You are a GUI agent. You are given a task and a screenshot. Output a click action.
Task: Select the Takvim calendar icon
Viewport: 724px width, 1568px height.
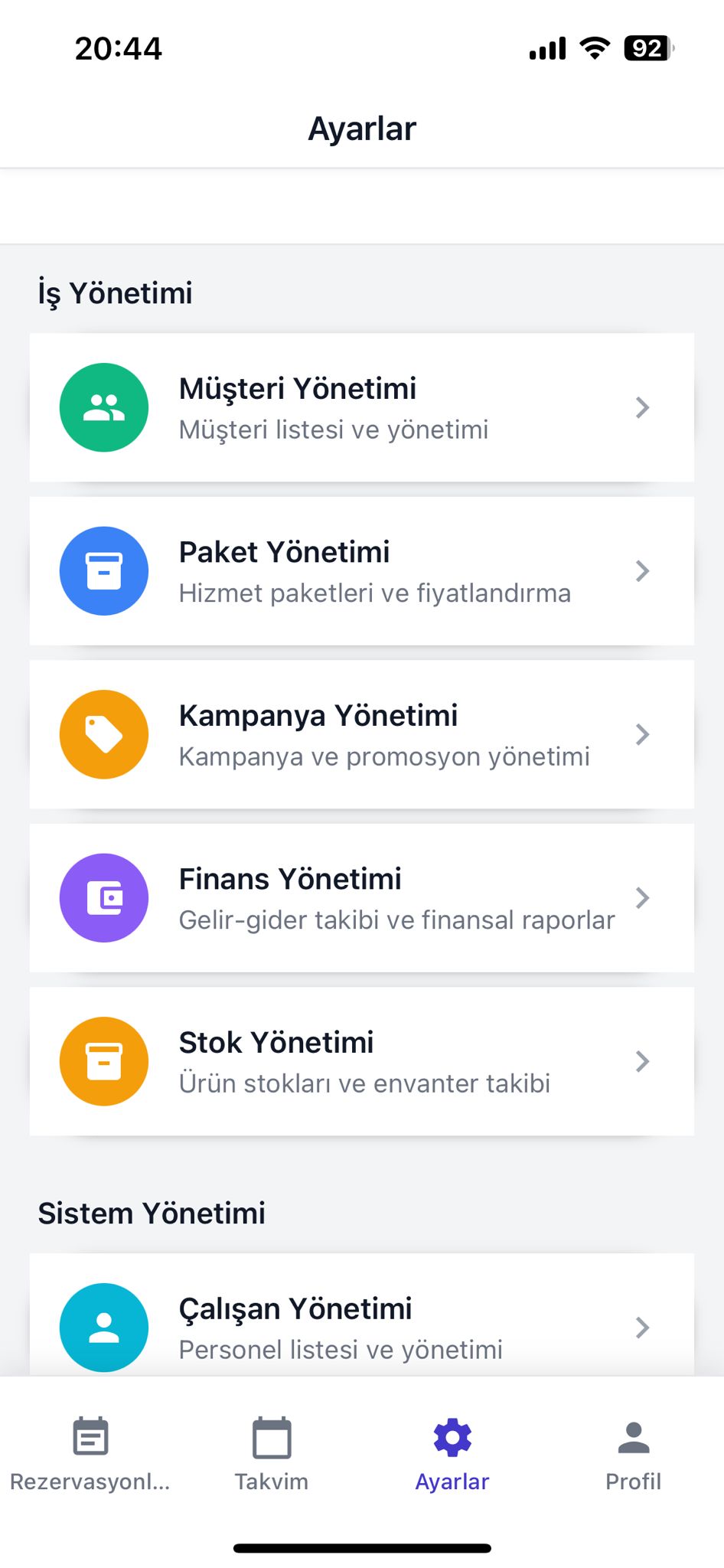(x=271, y=1438)
